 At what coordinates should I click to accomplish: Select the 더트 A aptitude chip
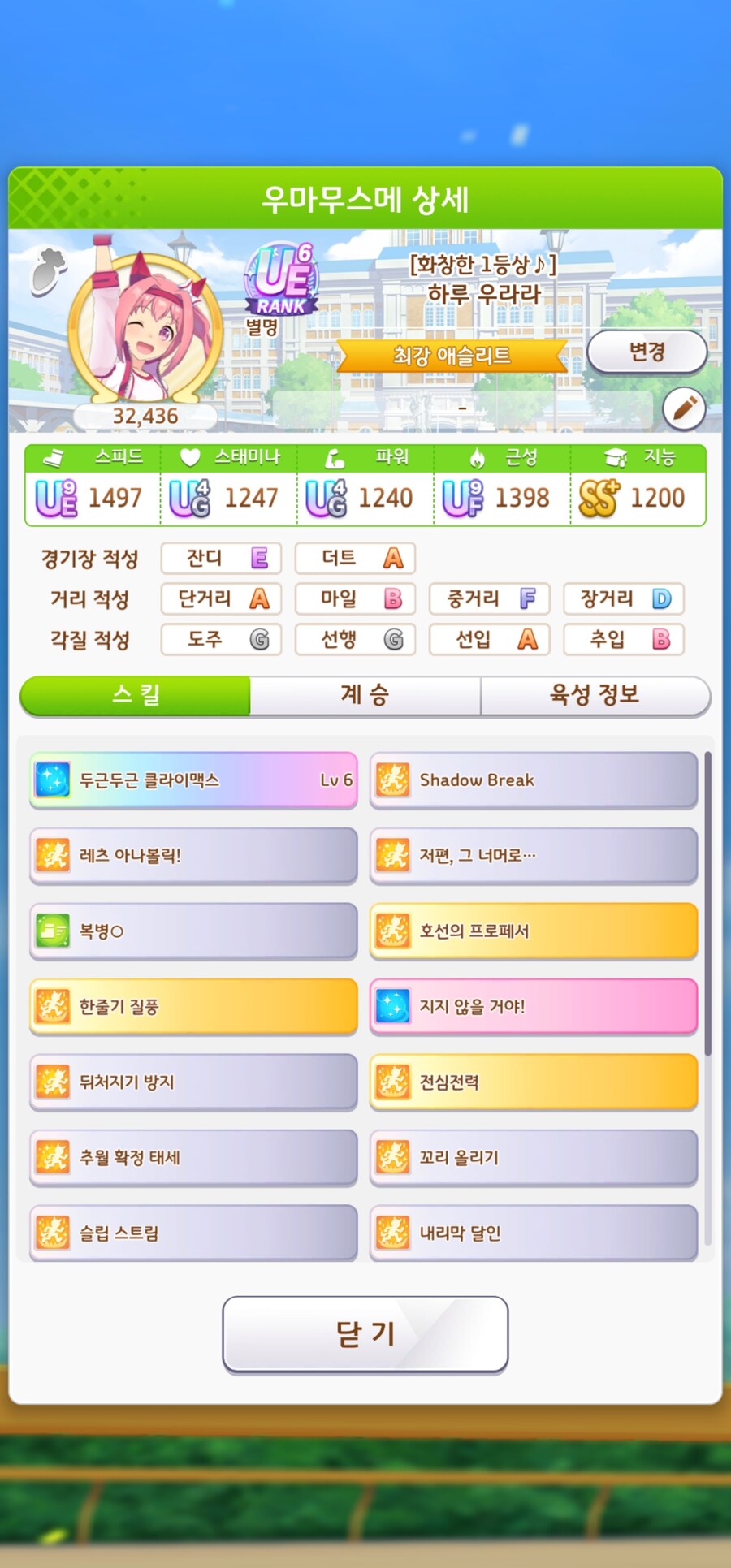pos(355,559)
